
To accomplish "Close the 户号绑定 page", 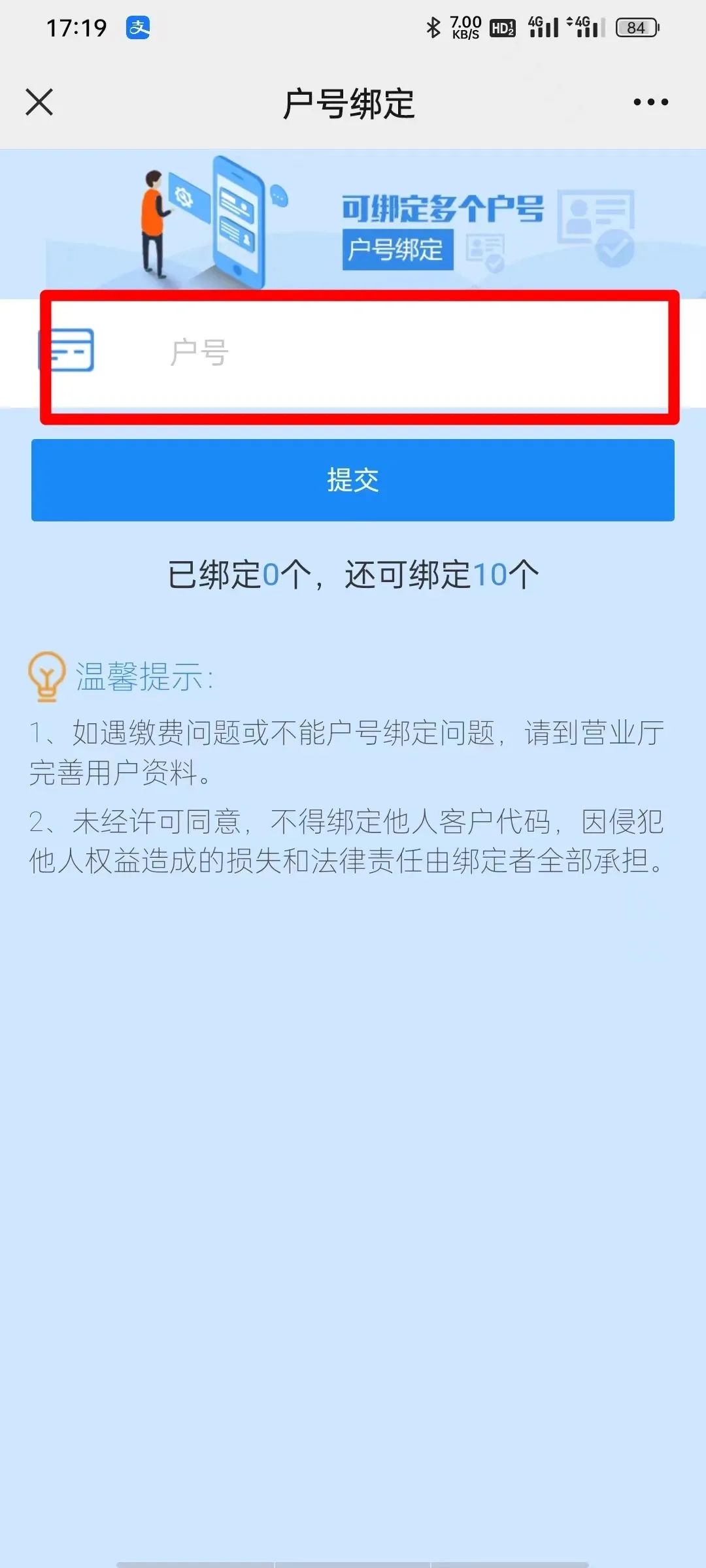I will [39, 103].
